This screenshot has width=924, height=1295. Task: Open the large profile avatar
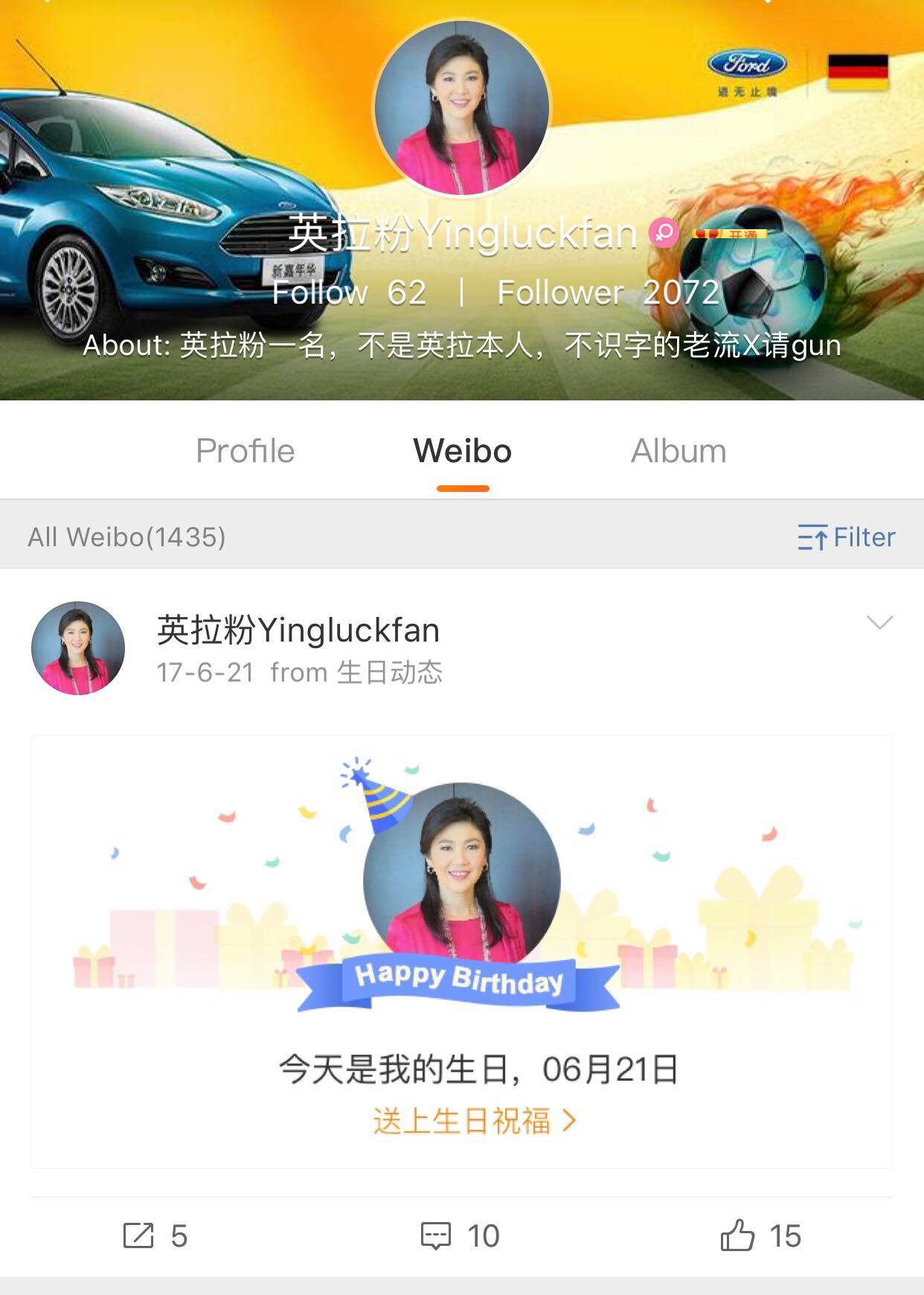click(462, 109)
